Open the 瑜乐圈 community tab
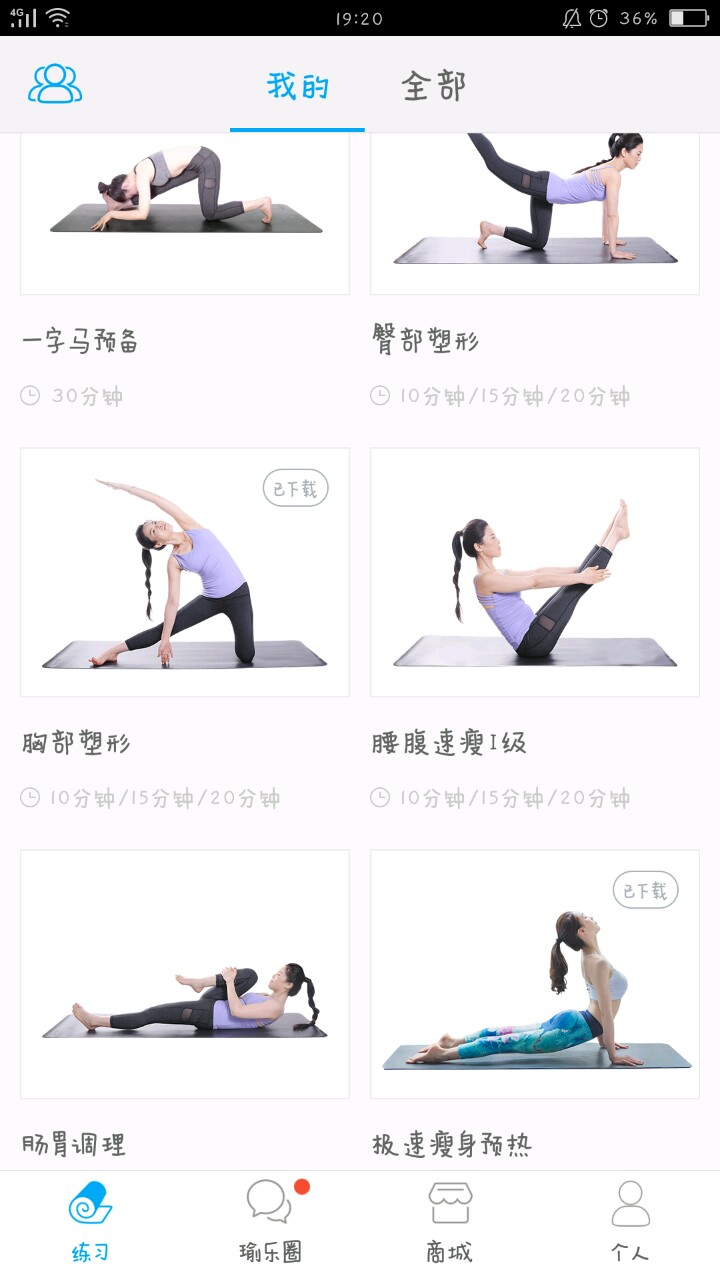 (270, 1222)
